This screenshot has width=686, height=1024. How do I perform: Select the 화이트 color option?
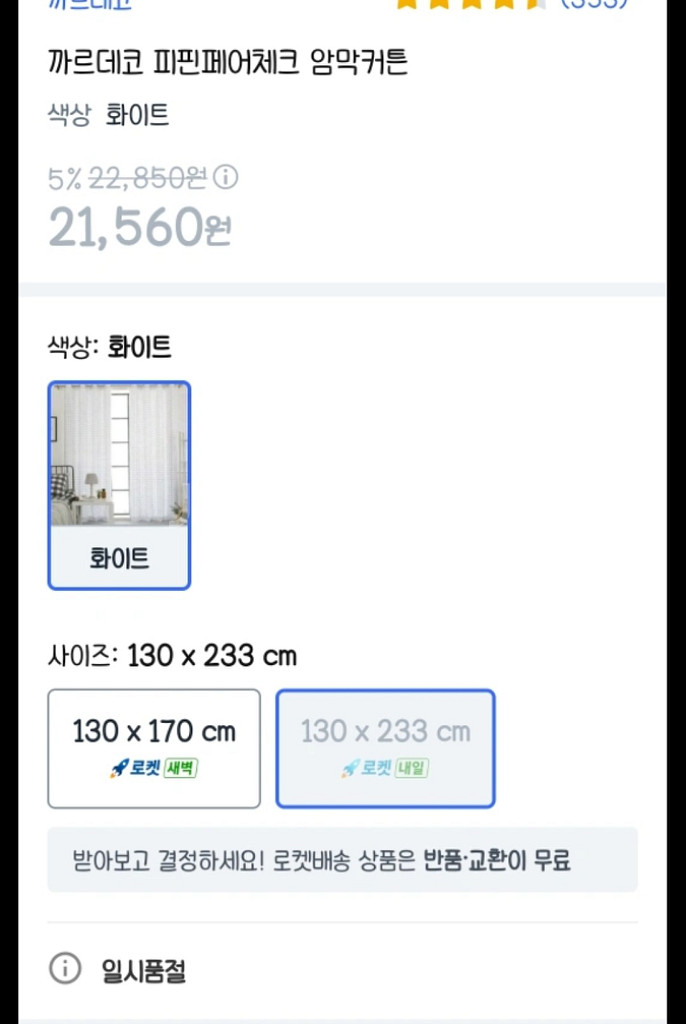[119, 485]
